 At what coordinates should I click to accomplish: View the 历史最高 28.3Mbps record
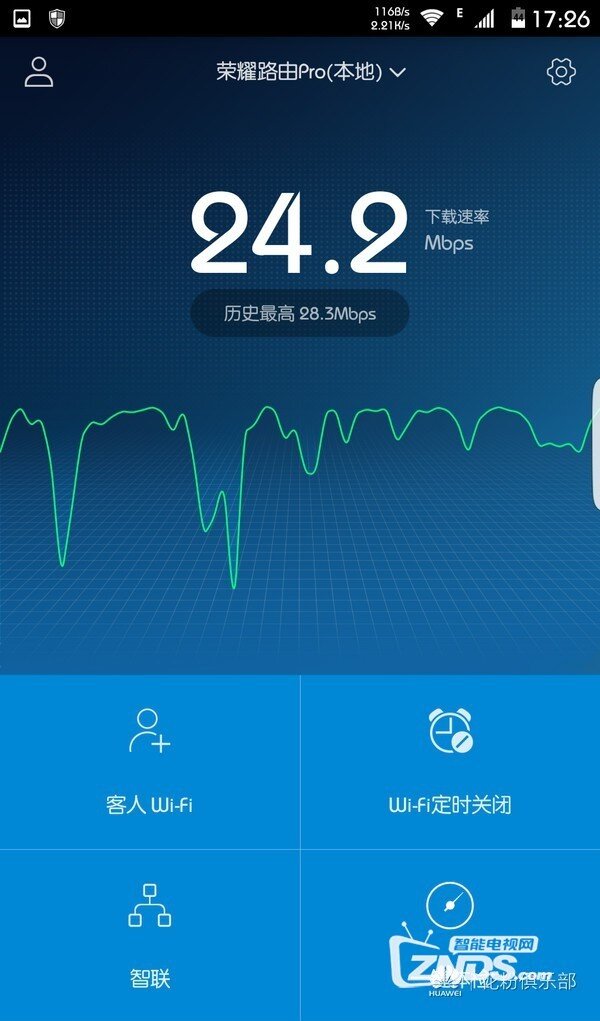point(300,314)
